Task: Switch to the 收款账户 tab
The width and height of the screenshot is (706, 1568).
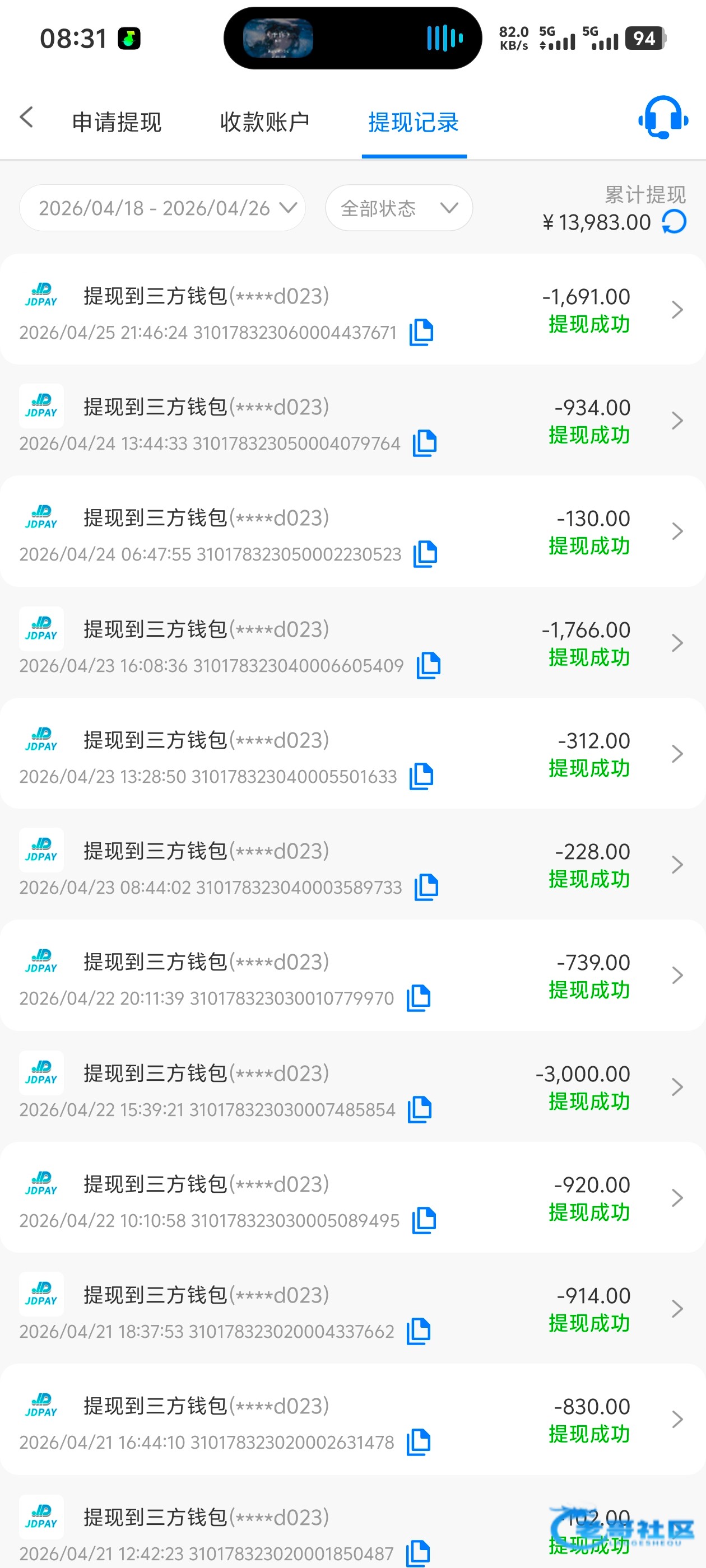Action: [x=265, y=122]
